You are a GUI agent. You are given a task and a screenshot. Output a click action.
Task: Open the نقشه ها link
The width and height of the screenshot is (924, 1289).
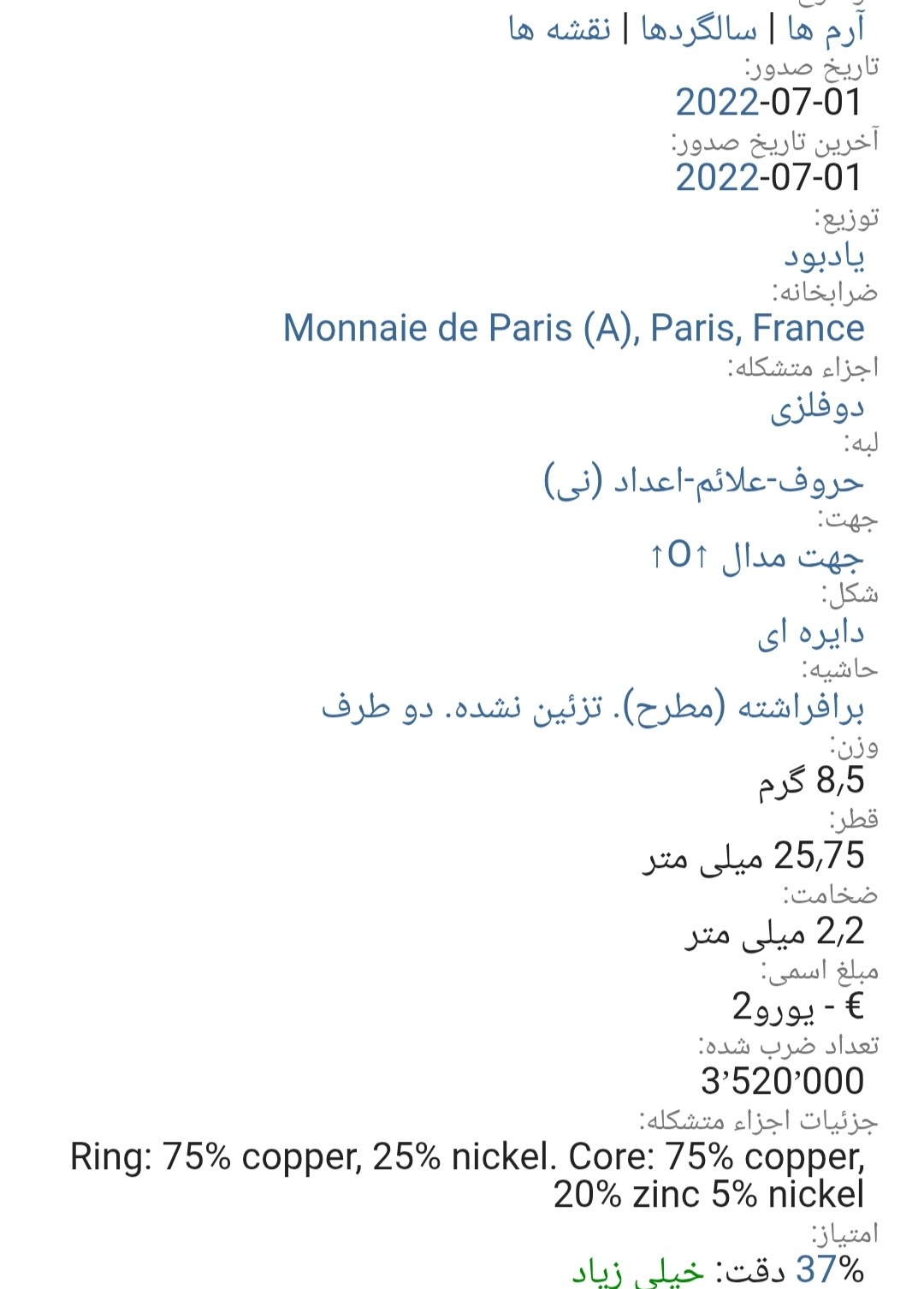tap(560, 31)
